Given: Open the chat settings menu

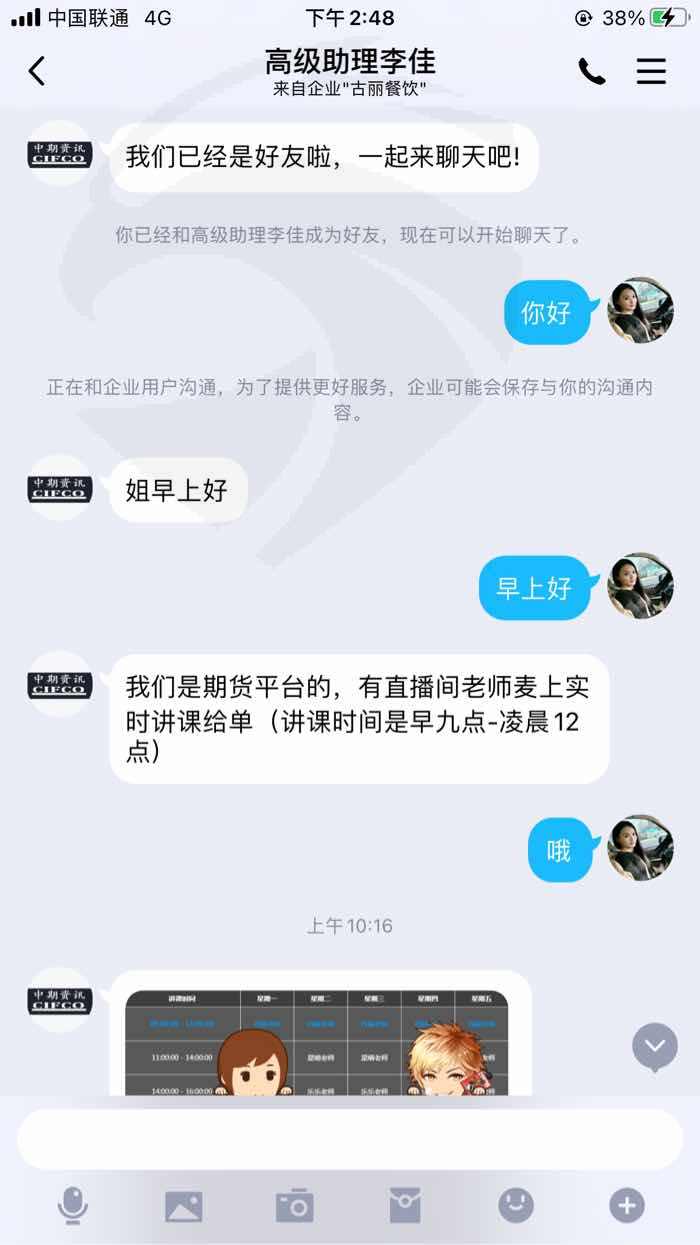Looking at the screenshot, I should (x=651, y=71).
